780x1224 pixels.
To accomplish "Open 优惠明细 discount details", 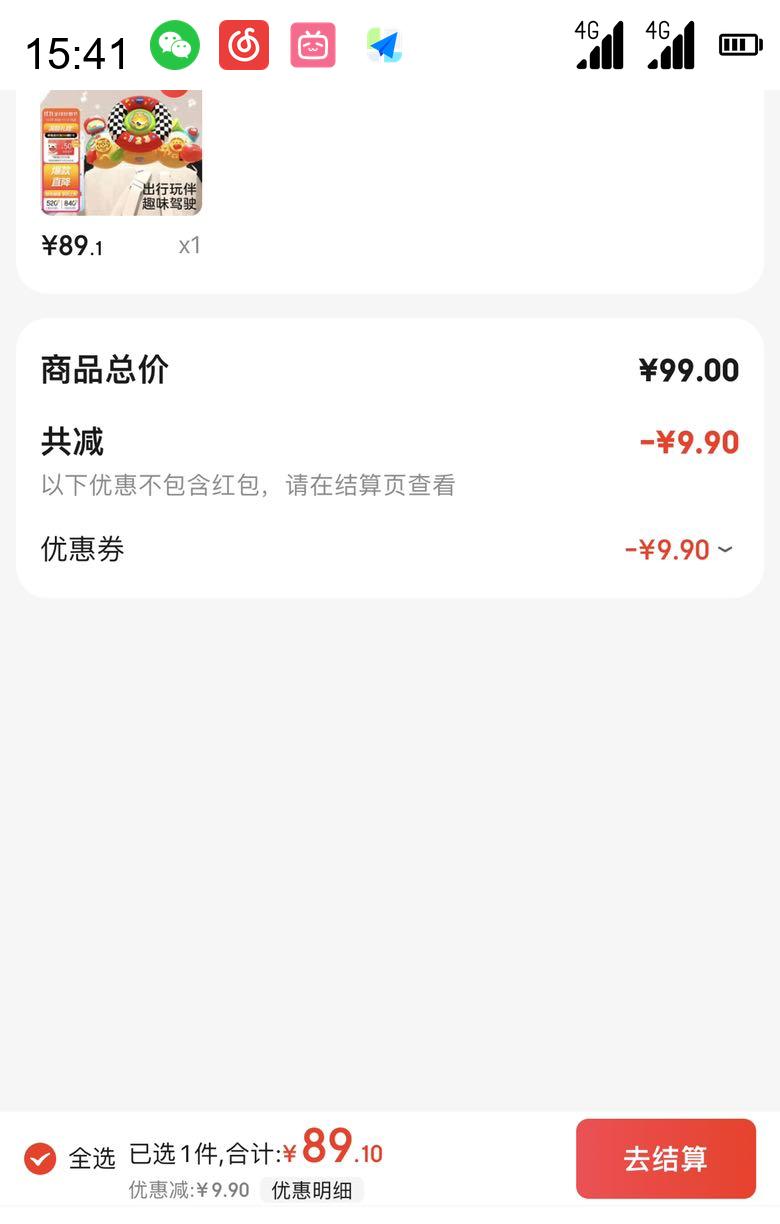I will coord(312,1190).
